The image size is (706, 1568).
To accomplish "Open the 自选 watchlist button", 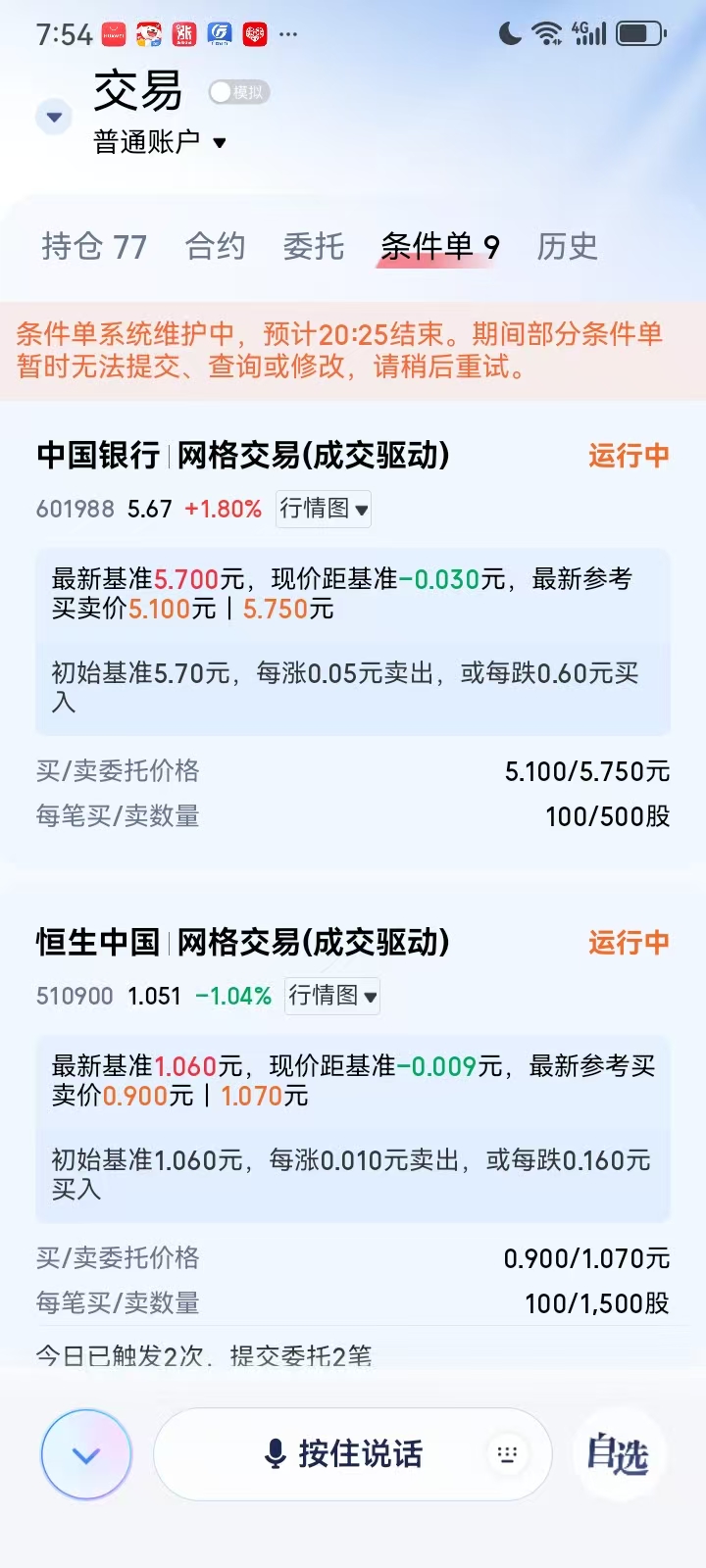I will click(x=618, y=1454).
